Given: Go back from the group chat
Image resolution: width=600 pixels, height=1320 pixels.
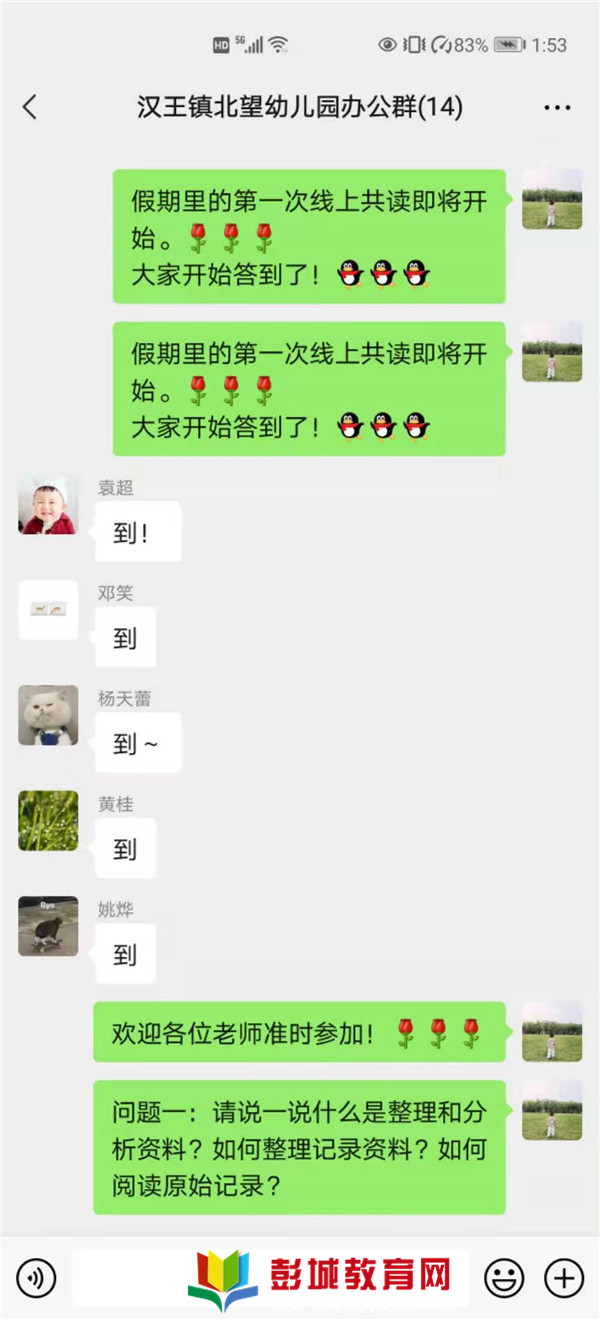Looking at the screenshot, I should [x=30, y=107].
